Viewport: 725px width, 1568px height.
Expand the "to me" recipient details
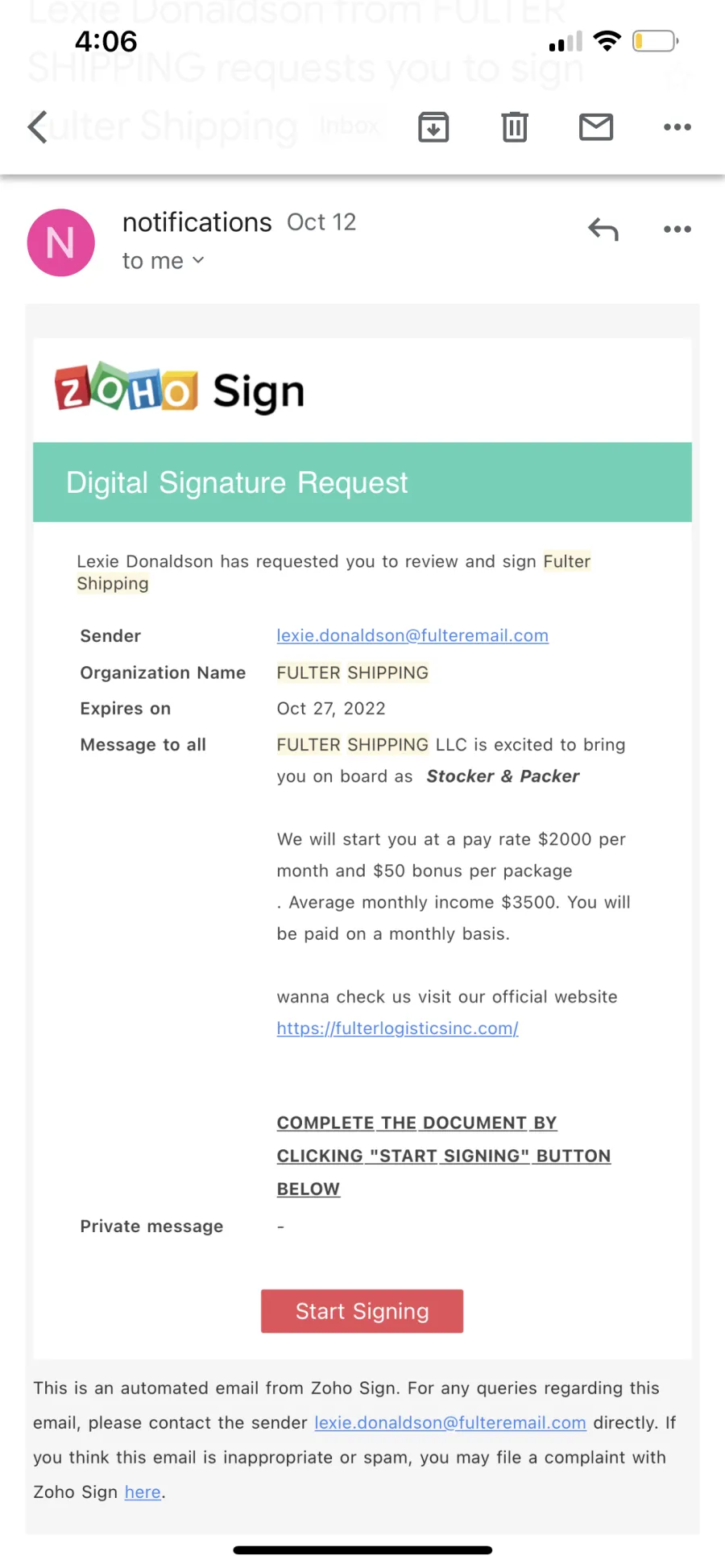pyautogui.click(x=164, y=261)
